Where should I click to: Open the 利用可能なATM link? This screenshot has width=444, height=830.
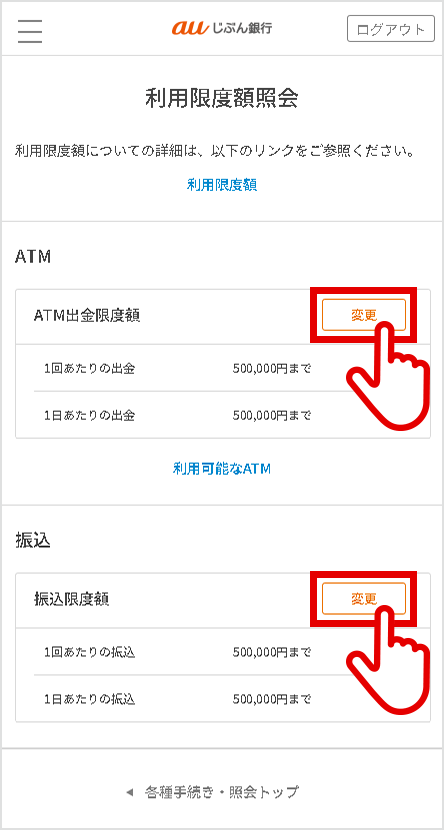tap(222, 468)
